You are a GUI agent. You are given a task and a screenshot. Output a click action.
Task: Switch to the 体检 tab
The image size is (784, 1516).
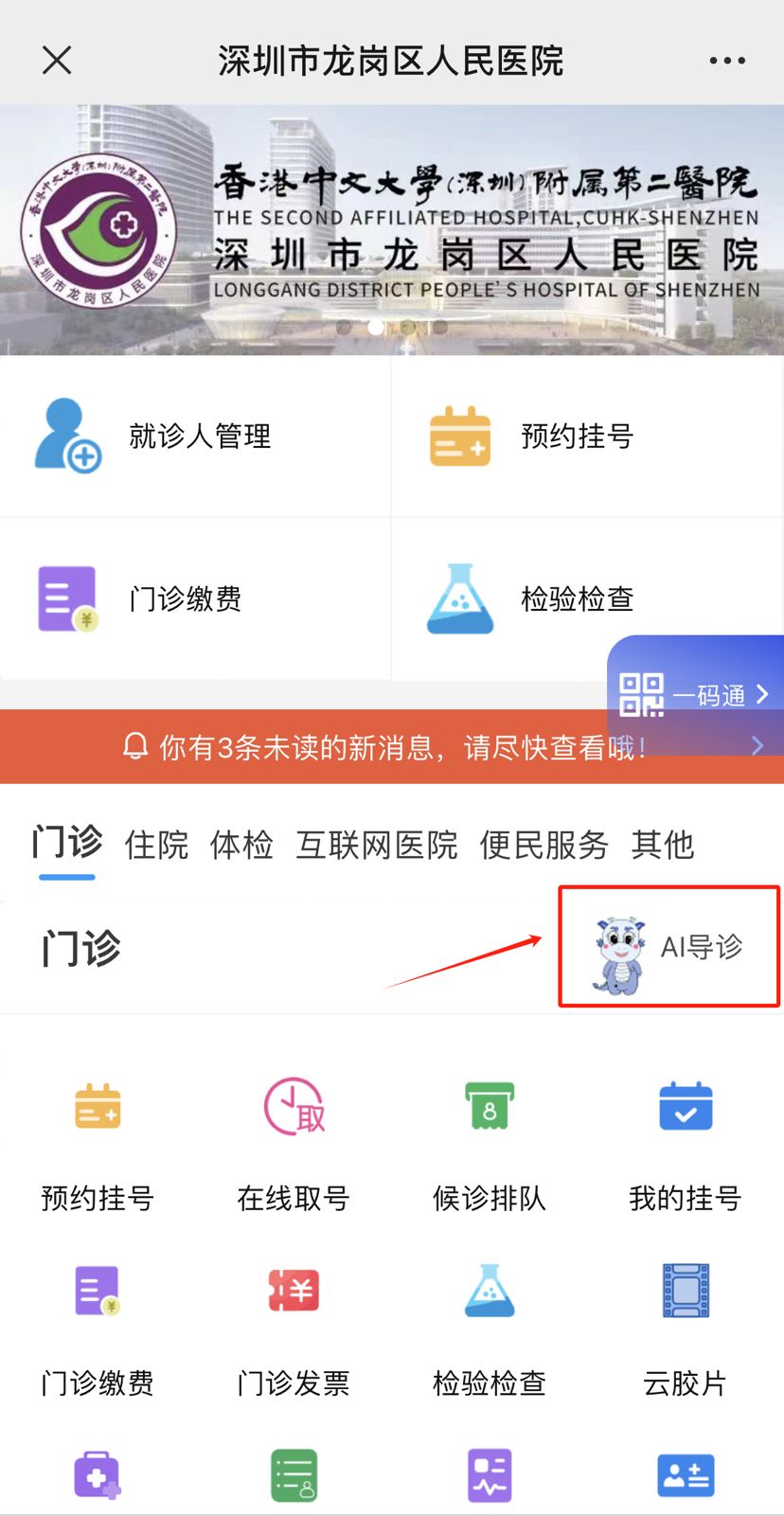[241, 844]
